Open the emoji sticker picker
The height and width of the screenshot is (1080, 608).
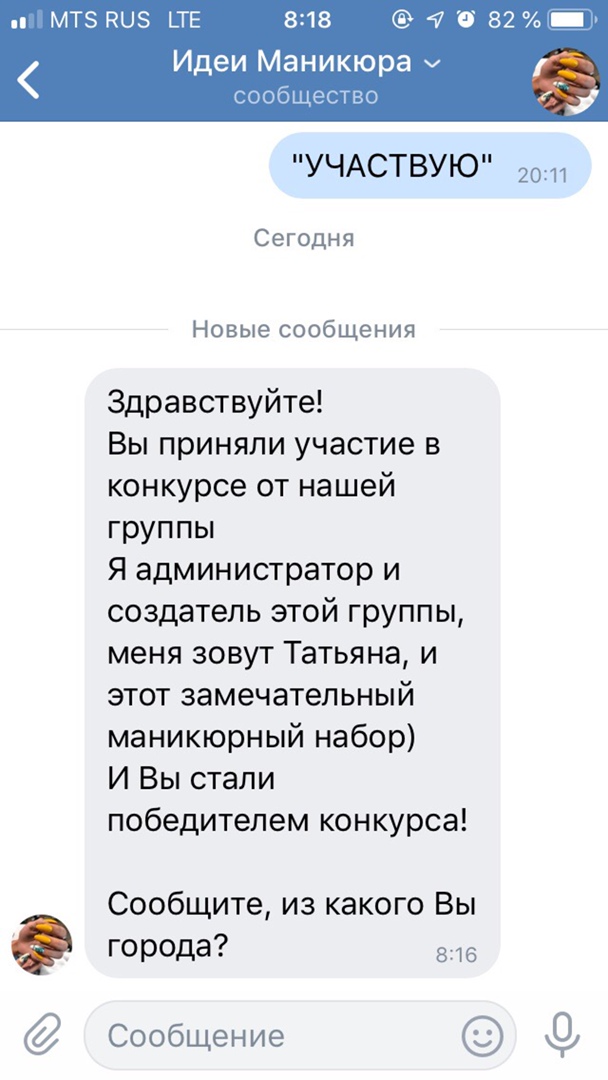pyautogui.click(x=483, y=1035)
